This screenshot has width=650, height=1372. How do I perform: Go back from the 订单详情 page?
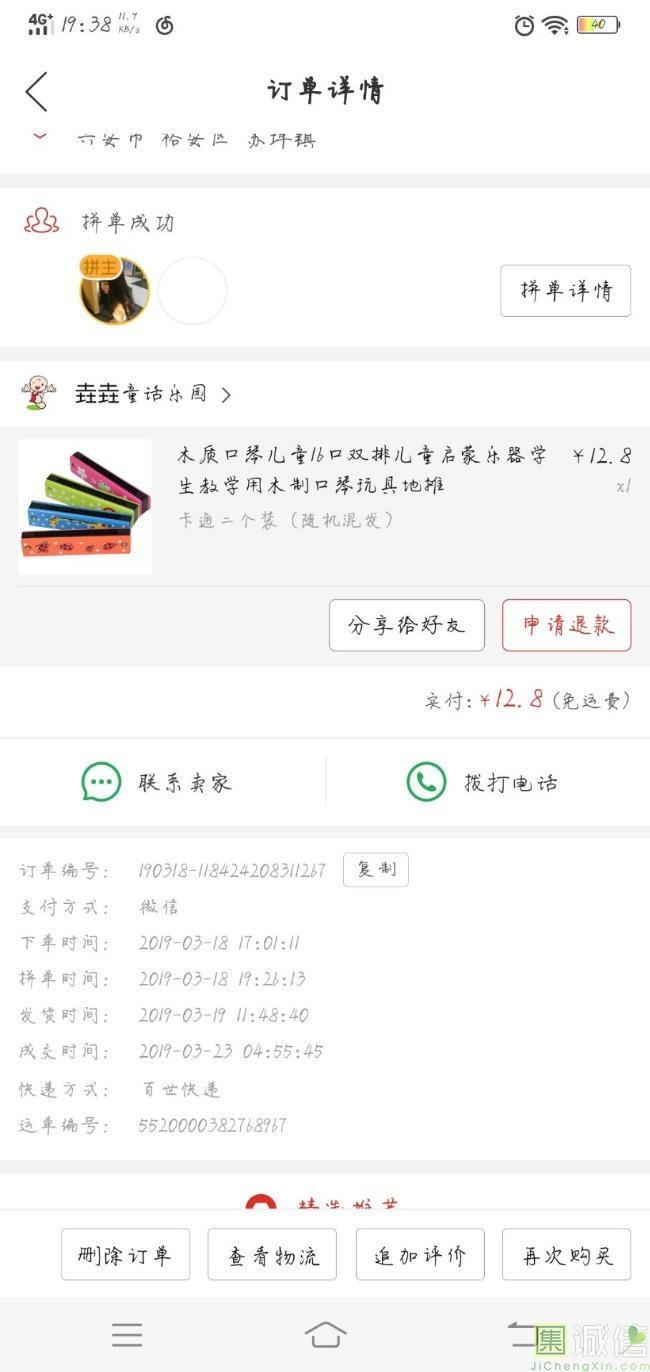tap(36, 92)
